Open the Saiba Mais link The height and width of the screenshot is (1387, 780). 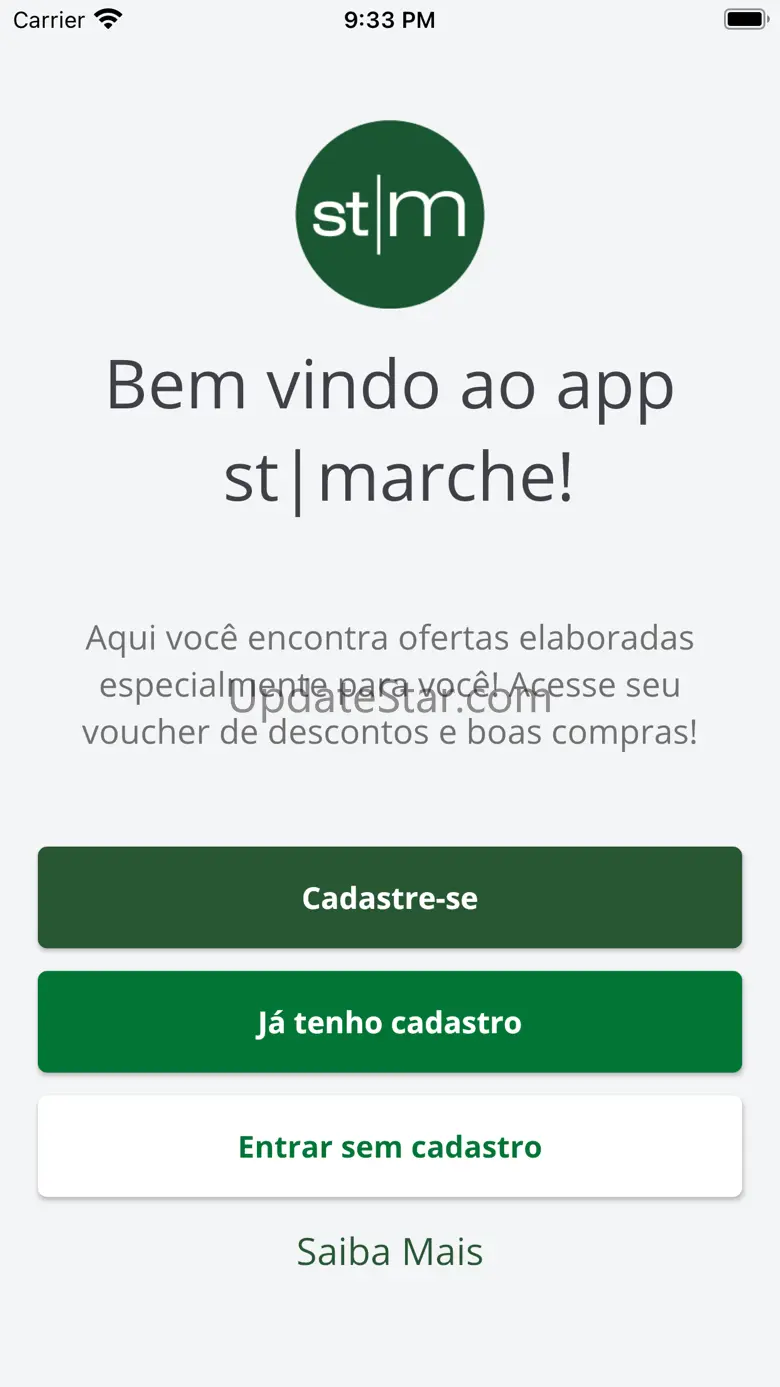tap(390, 1252)
